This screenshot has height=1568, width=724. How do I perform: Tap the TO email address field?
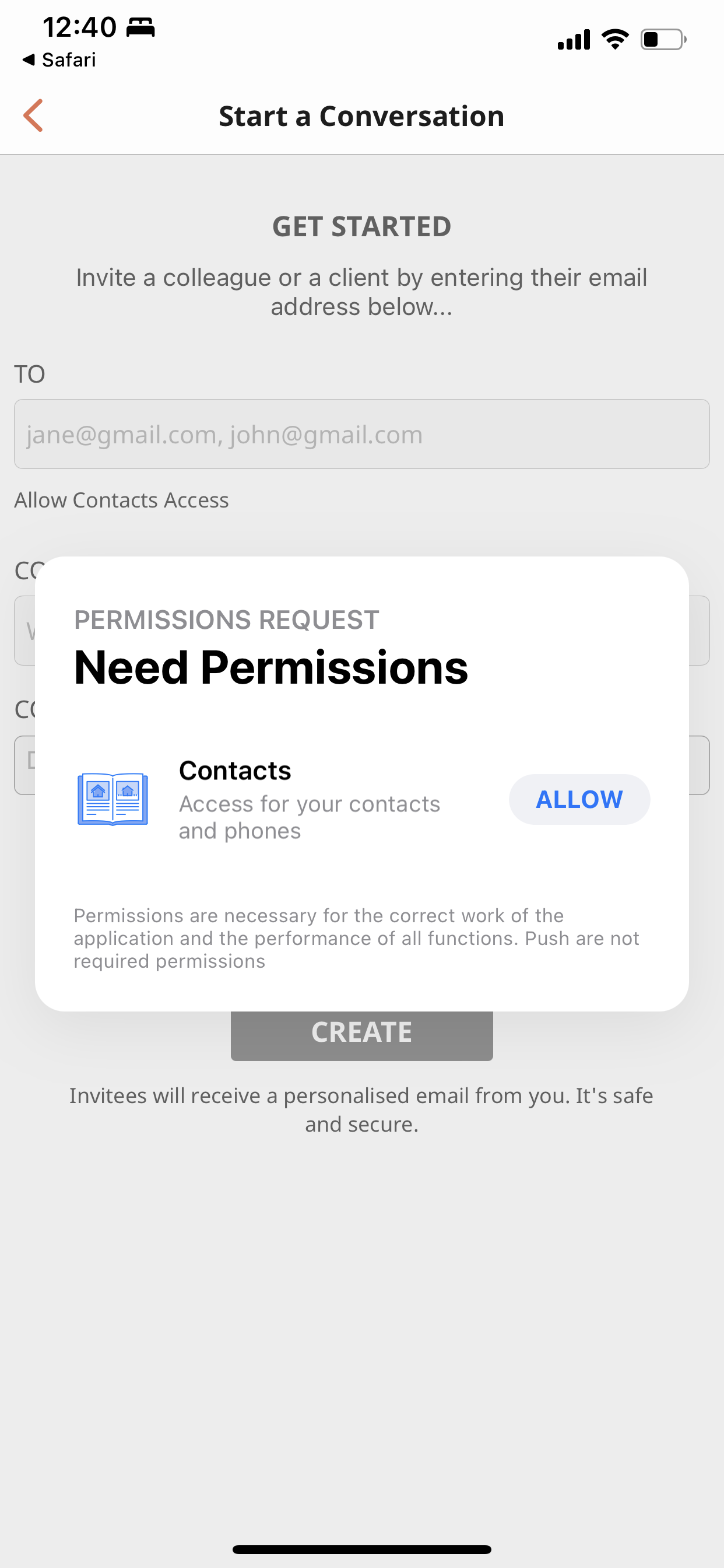point(361,434)
